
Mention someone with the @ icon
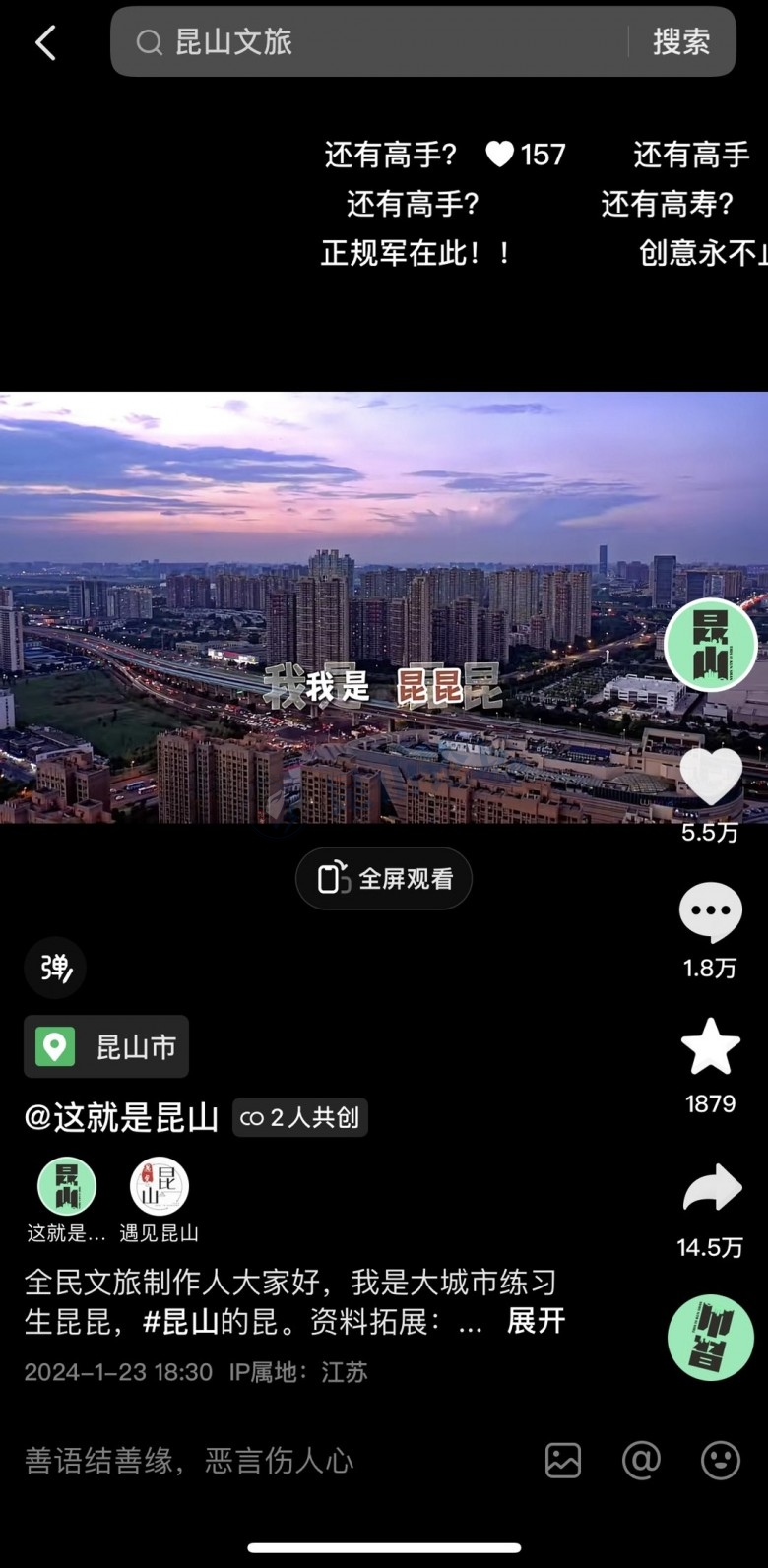click(641, 1461)
